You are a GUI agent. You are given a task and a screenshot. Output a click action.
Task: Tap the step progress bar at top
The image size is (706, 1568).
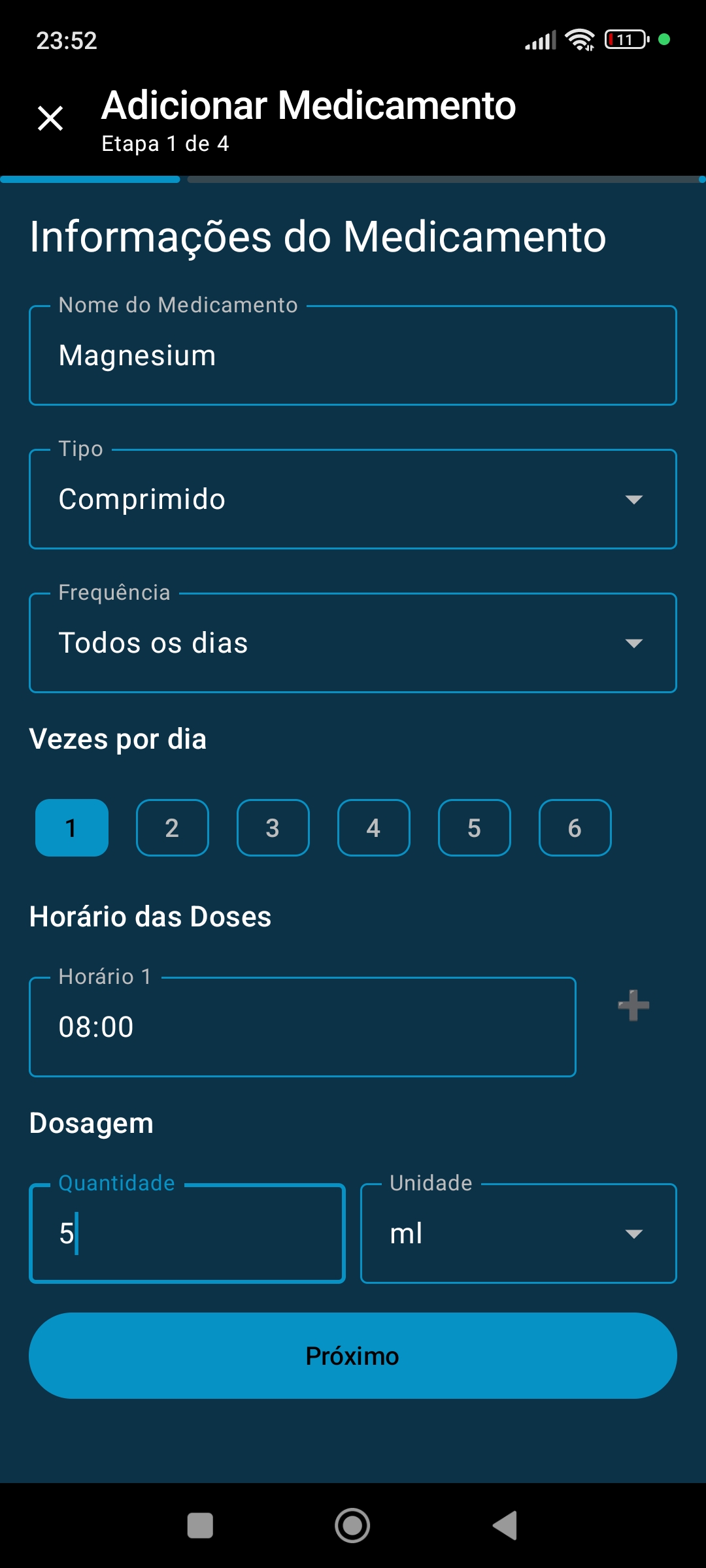(x=353, y=178)
